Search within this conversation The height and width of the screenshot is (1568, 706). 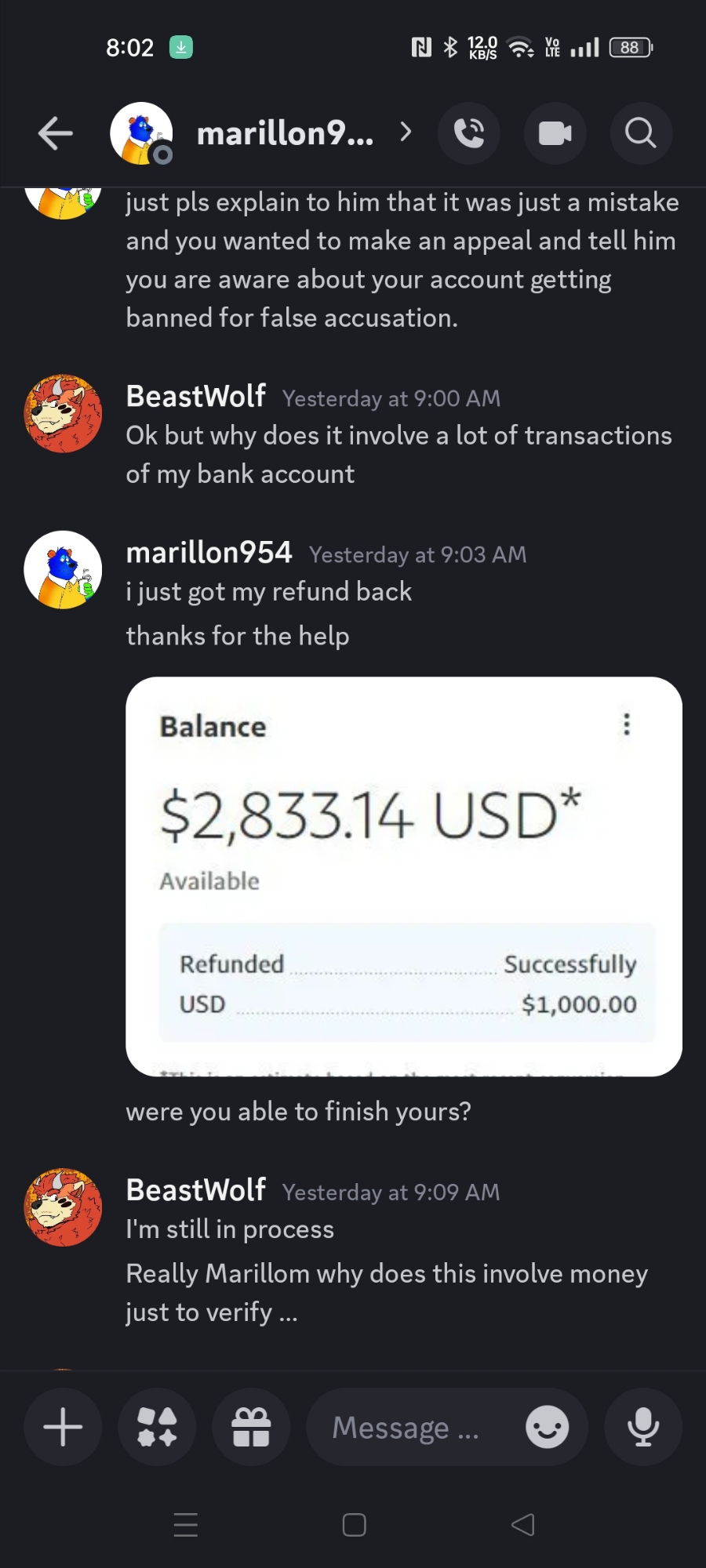coord(641,133)
